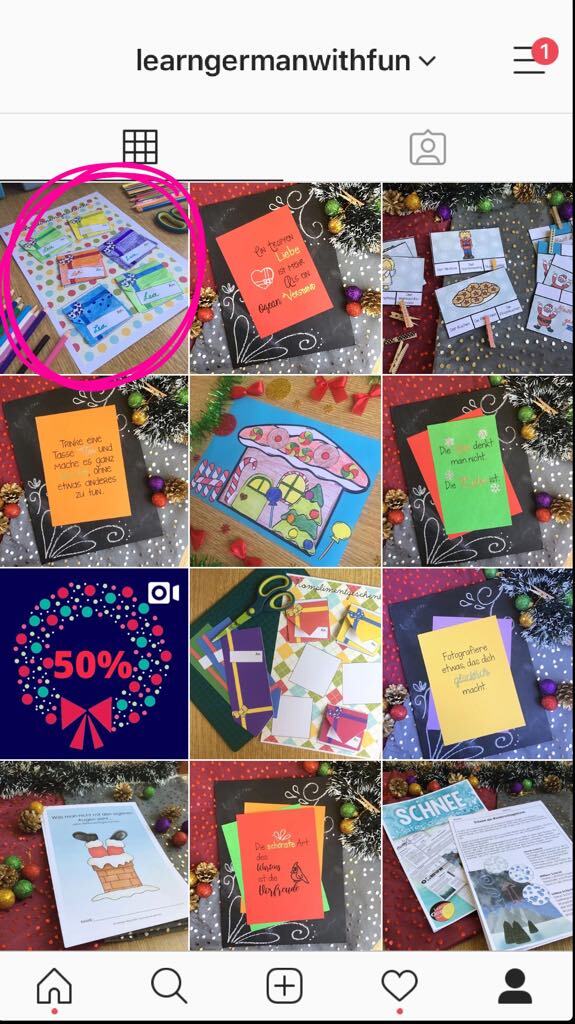Open the yellow 'Fotografiere etwas' card post
Screen dimensions: 575x1024
pyautogui.click(x=479, y=664)
